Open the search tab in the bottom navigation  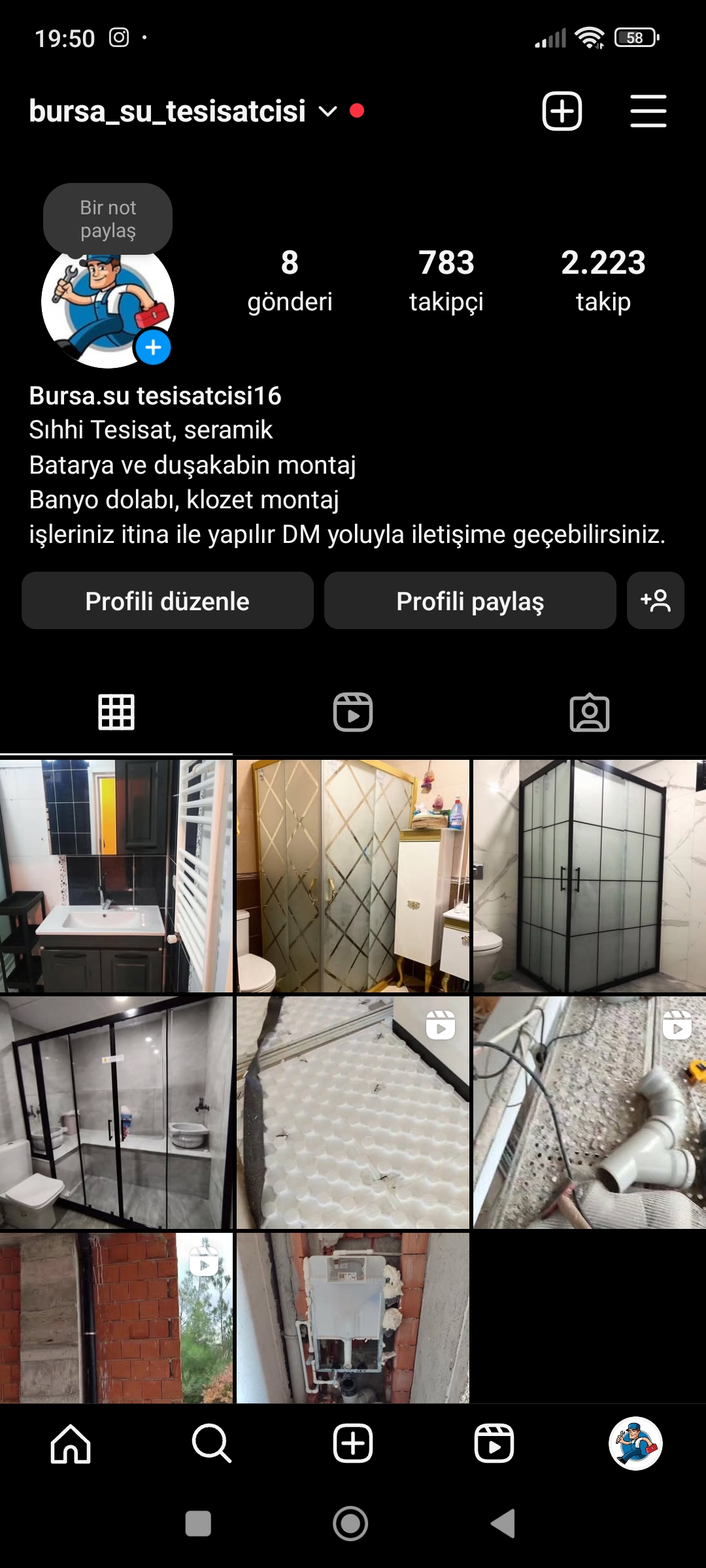tap(212, 1444)
